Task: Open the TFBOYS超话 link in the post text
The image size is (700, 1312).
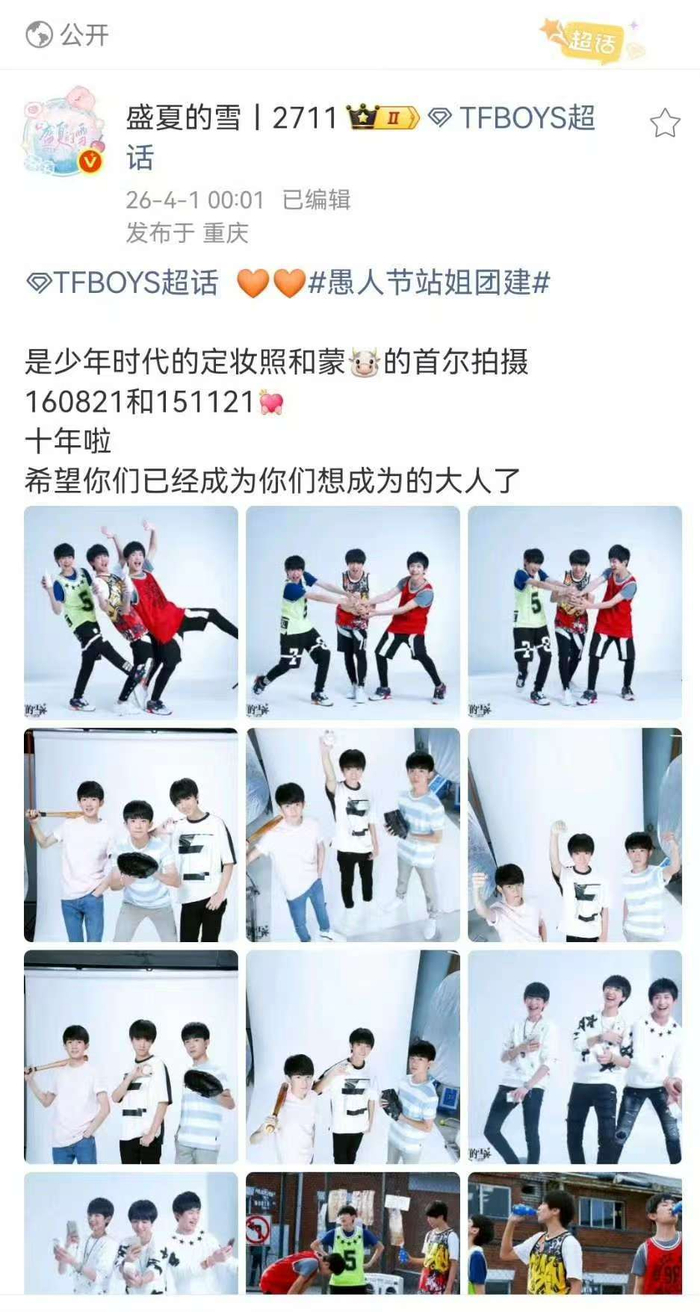Action: 122,283
